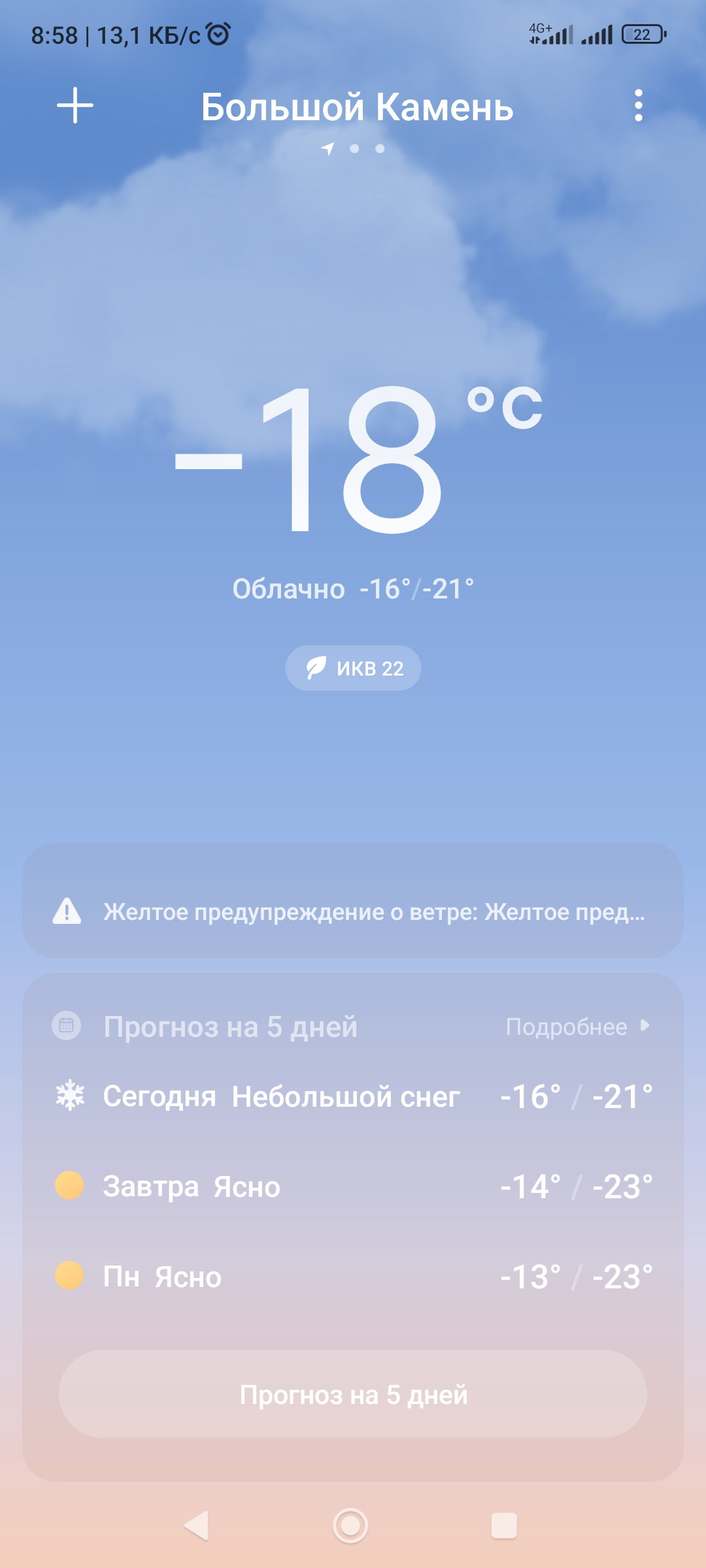Open today's Небольшой снег forecast row
Image resolution: width=706 pixels, height=1568 pixels.
353,1096
